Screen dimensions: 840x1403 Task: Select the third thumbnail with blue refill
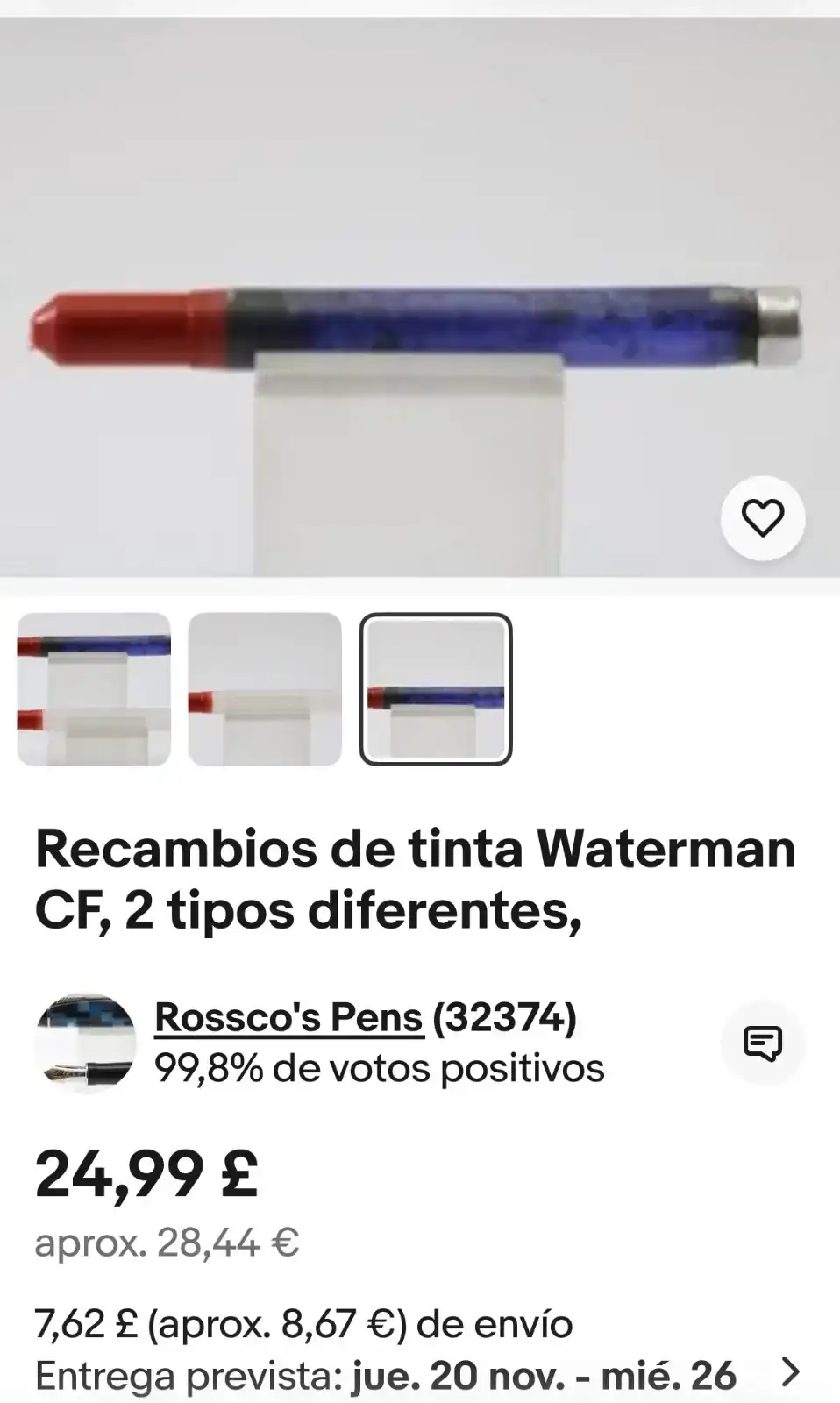tap(436, 689)
